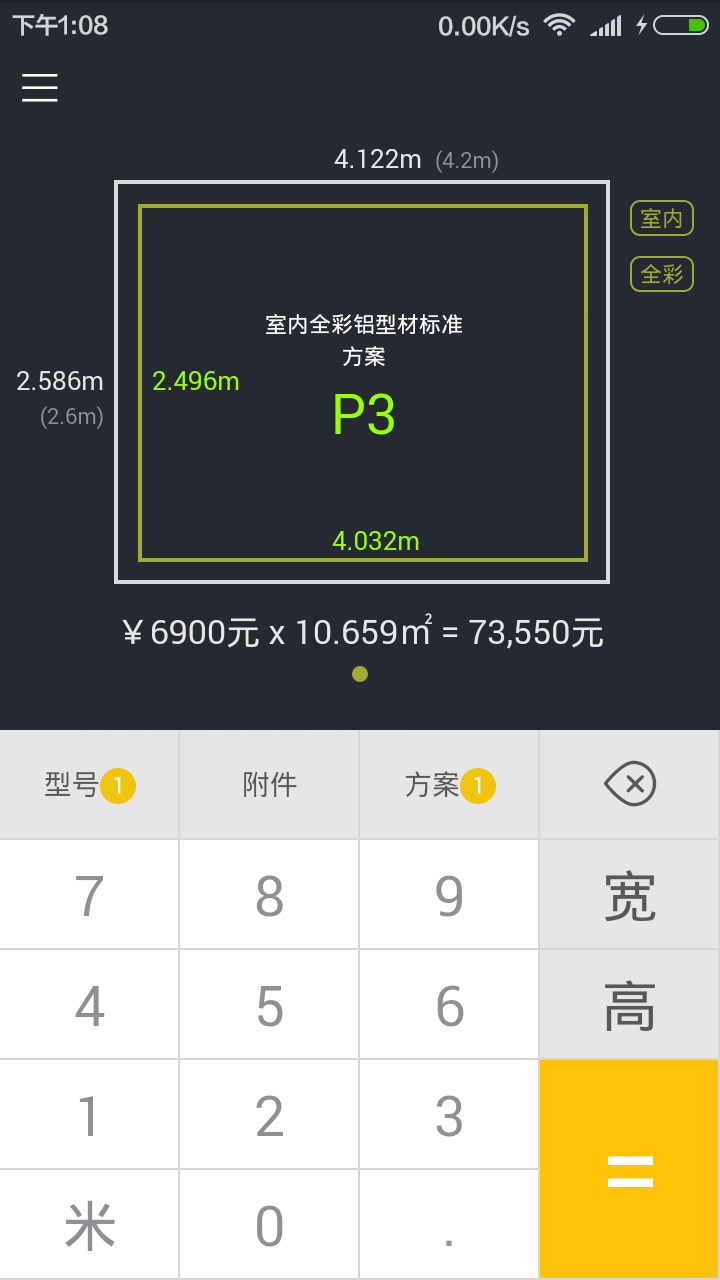Viewport: 720px width, 1280px height.
Task: Delete last digit with backspace key
Action: pos(630,784)
